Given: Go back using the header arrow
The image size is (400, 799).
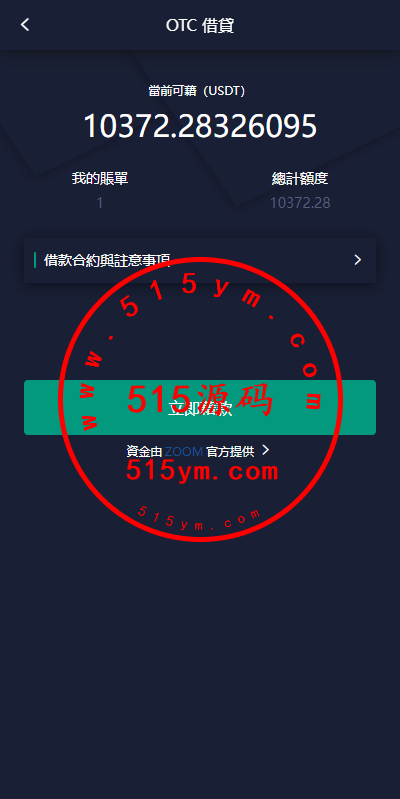Looking at the screenshot, I should (25, 24).
